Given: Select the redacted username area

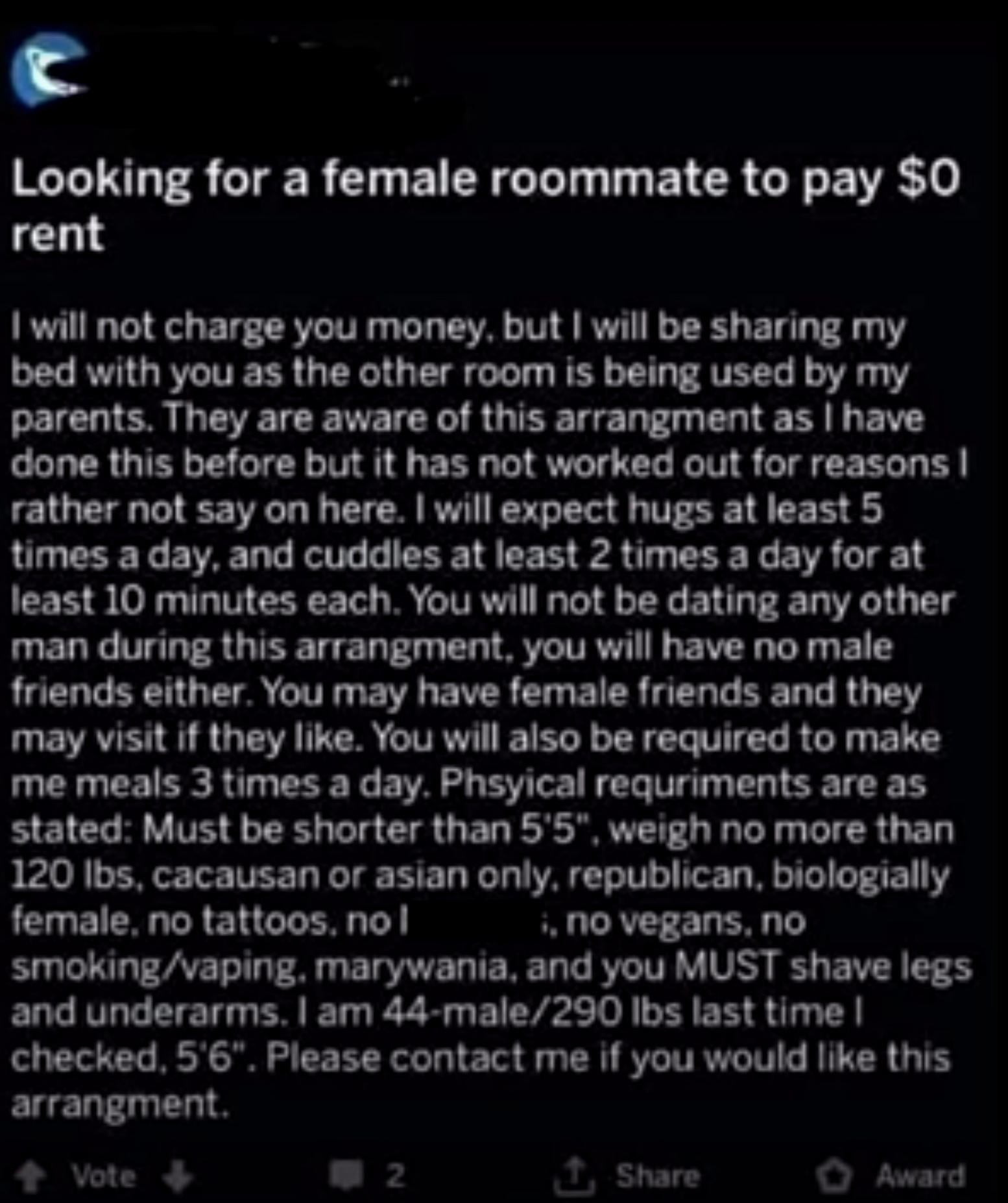Looking at the screenshot, I should click(x=259, y=71).
